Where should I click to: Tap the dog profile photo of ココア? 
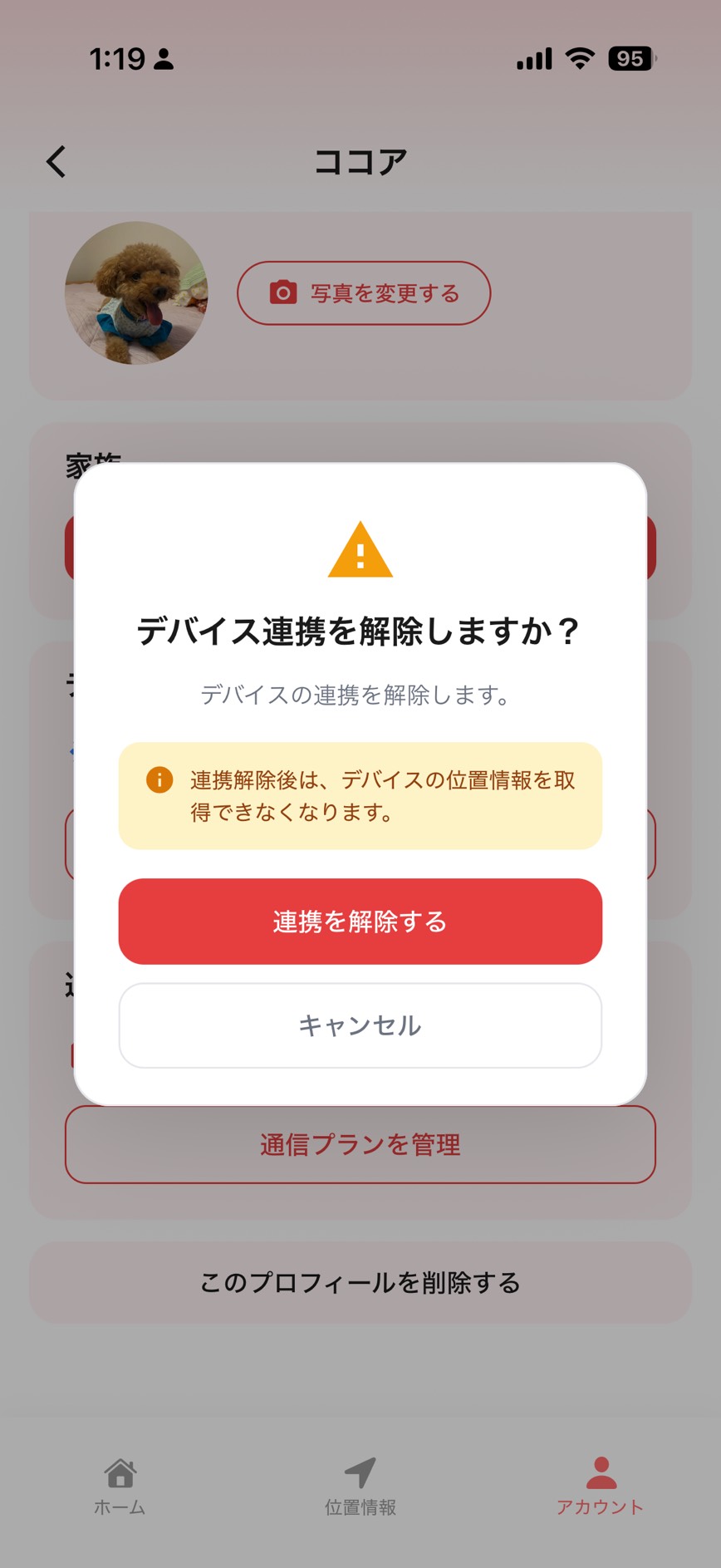point(137,292)
